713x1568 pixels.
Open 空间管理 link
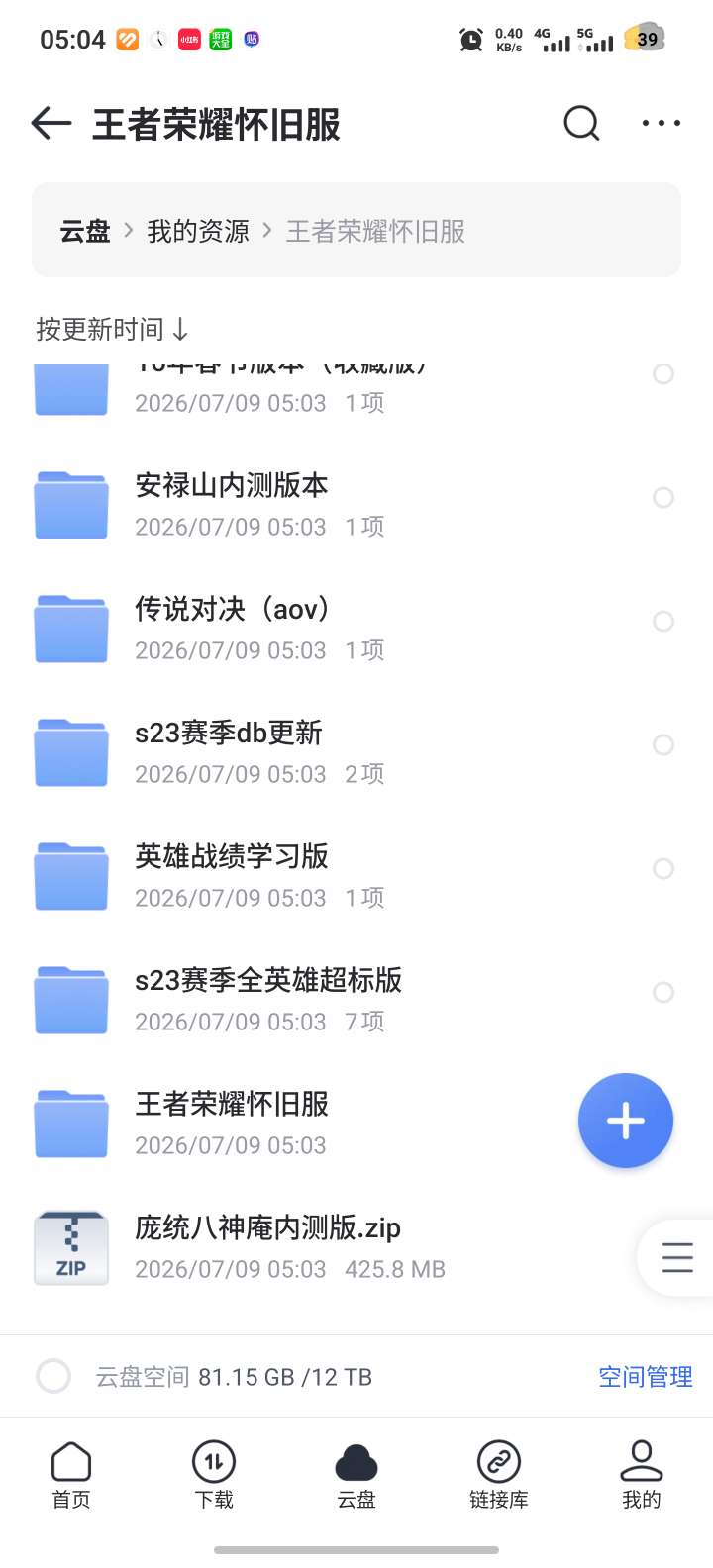(646, 1376)
